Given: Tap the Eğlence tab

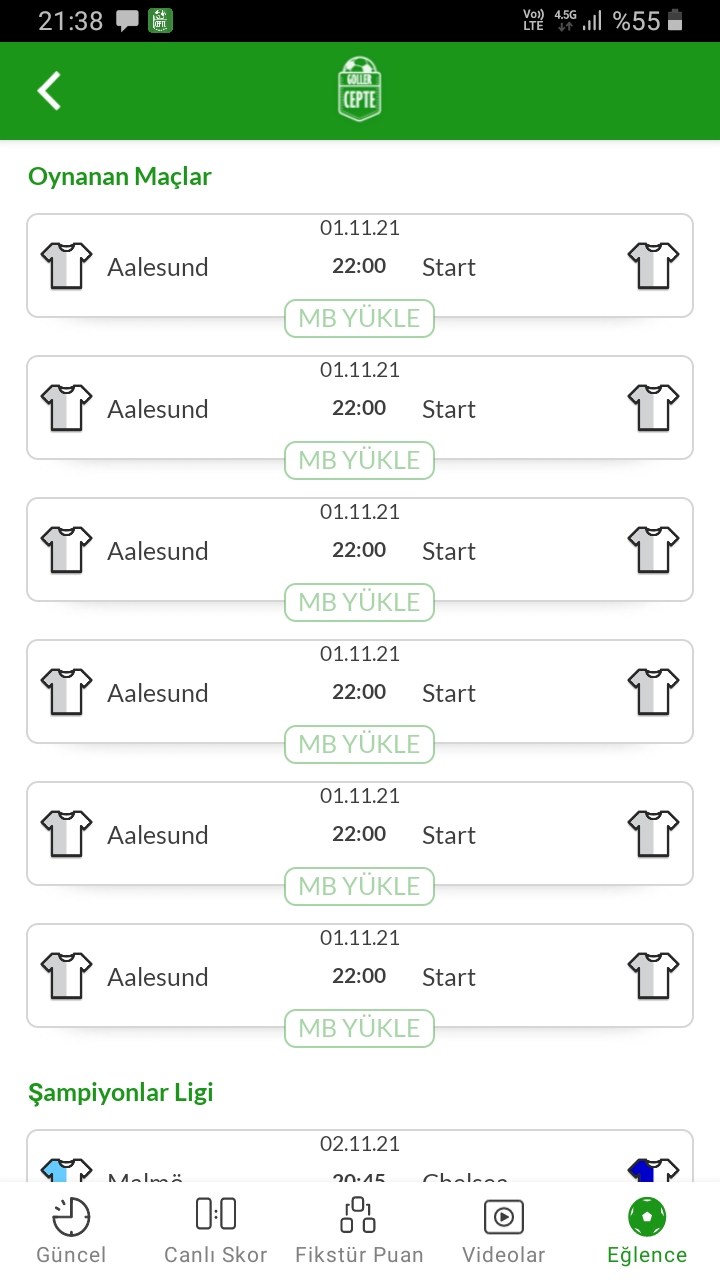Looking at the screenshot, I should (647, 1231).
